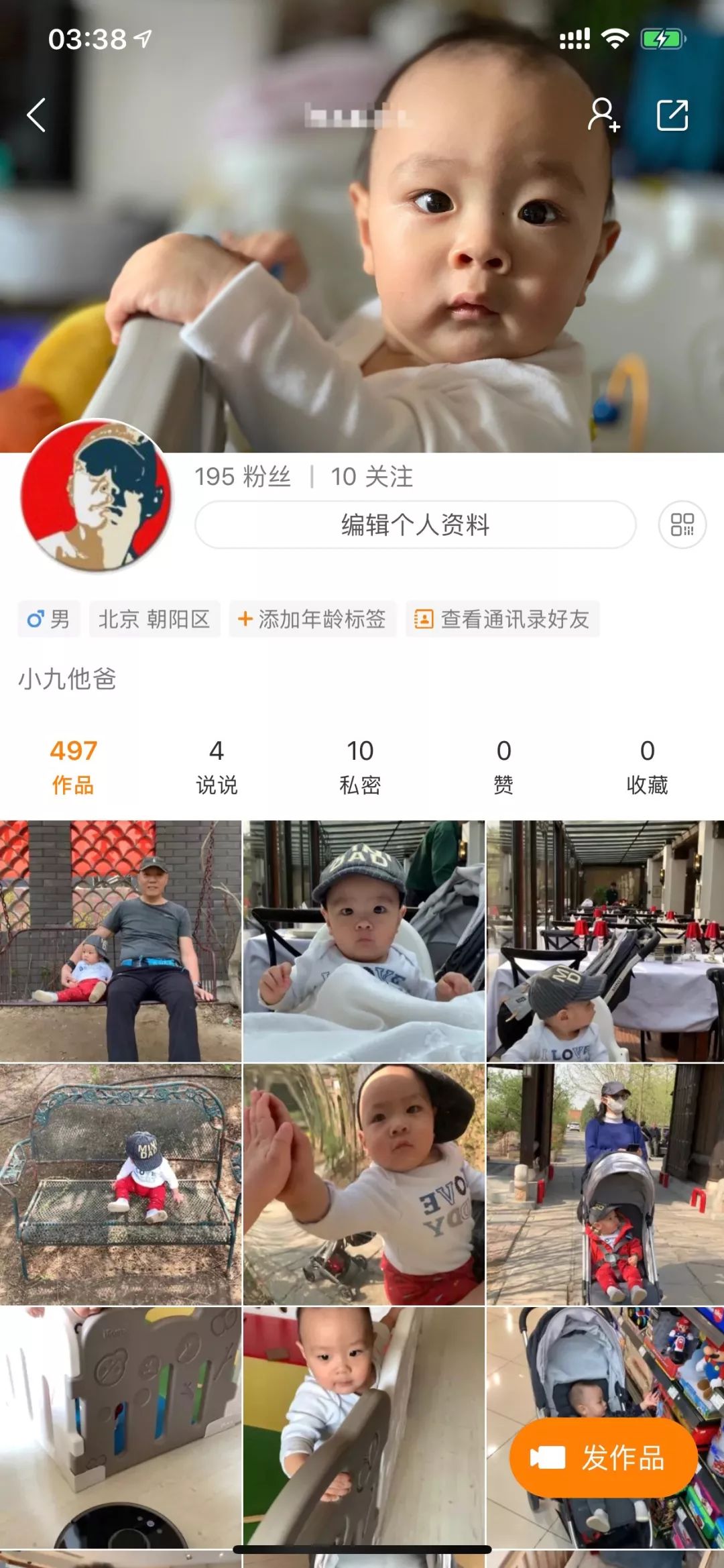Image resolution: width=724 pixels, height=1568 pixels.
Task: Switch to the 私密 tab
Action: point(360,767)
